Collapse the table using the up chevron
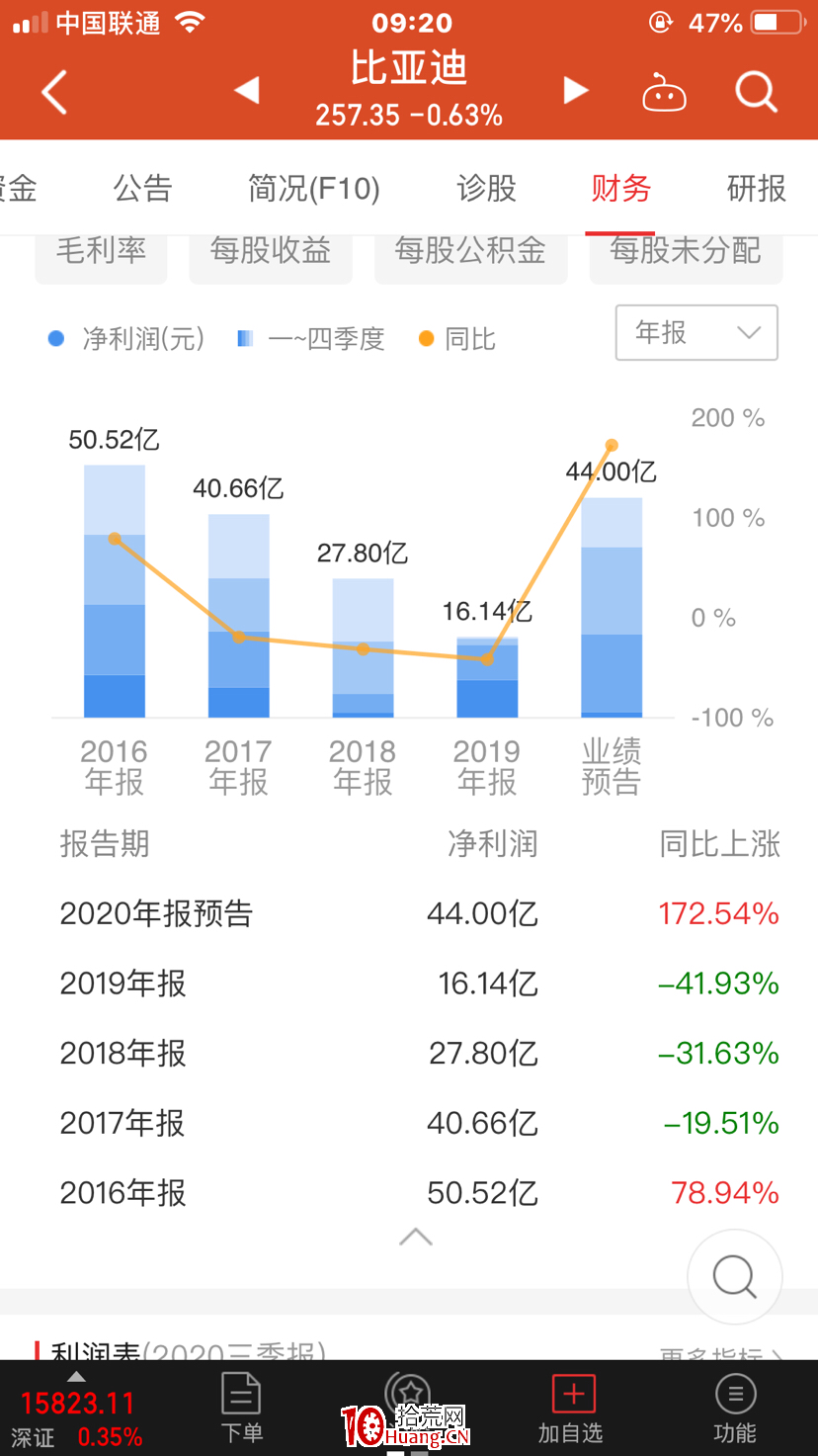Viewport: 818px width, 1456px height. pos(415,1237)
